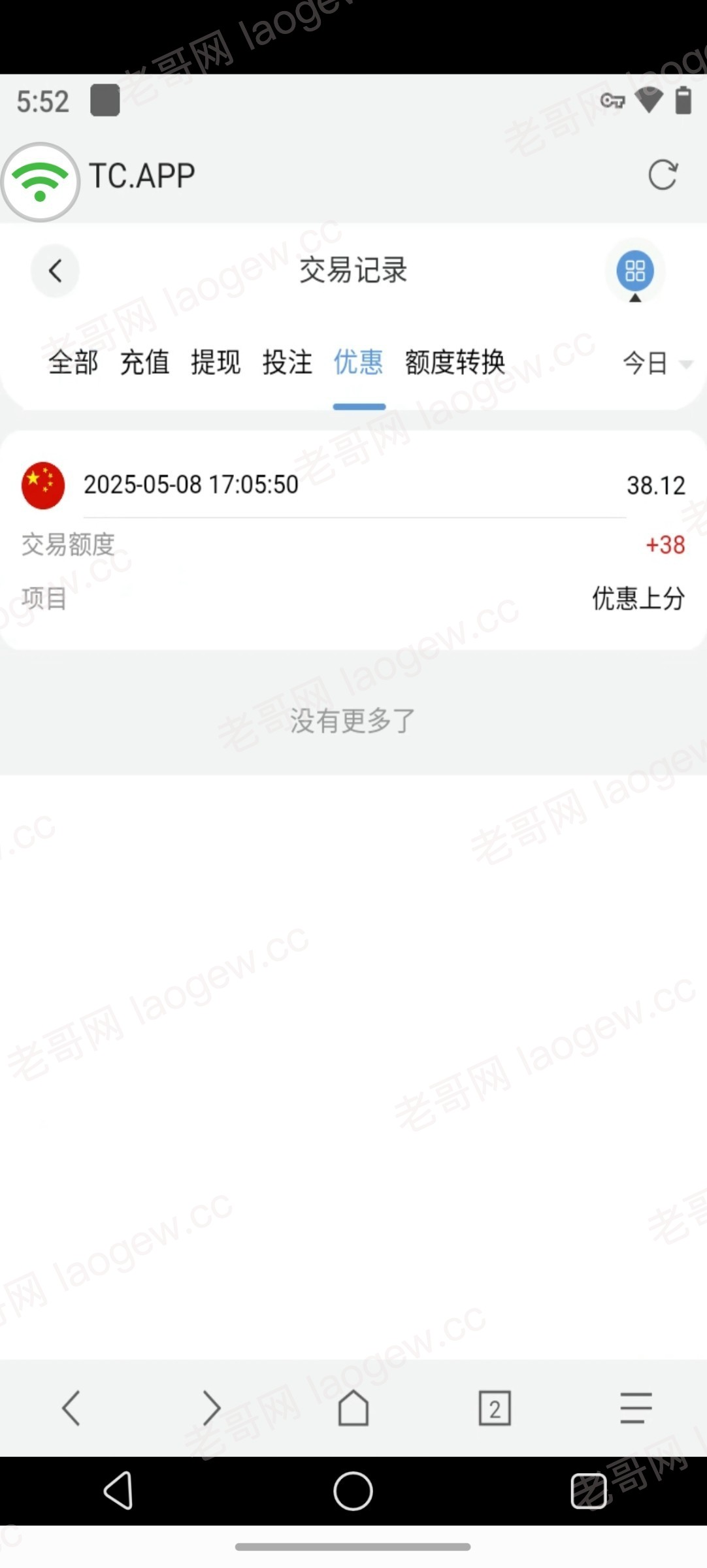Go to the previous page in the browser
The width and height of the screenshot is (707, 1568).
point(71,1407)
